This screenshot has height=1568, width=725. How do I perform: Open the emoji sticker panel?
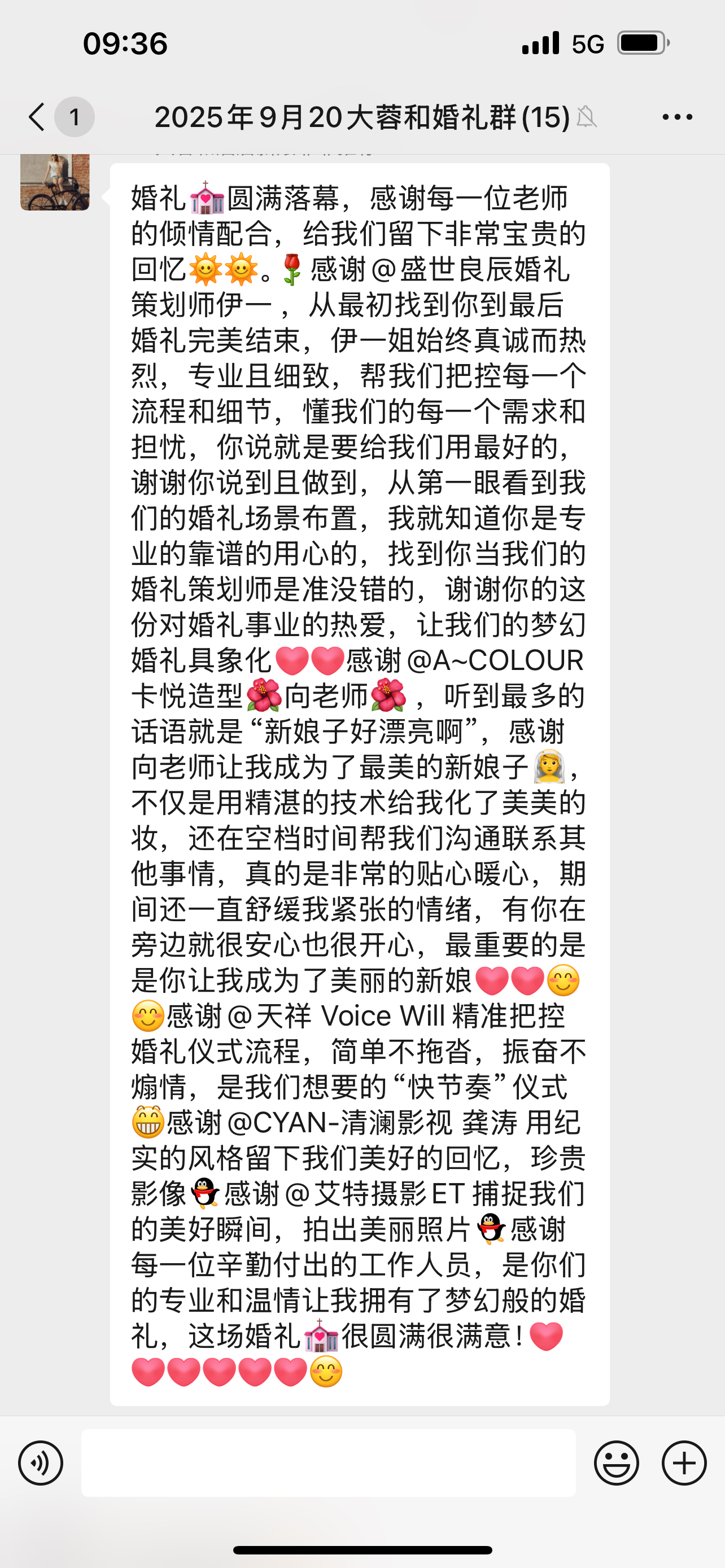coord(616,1462)
